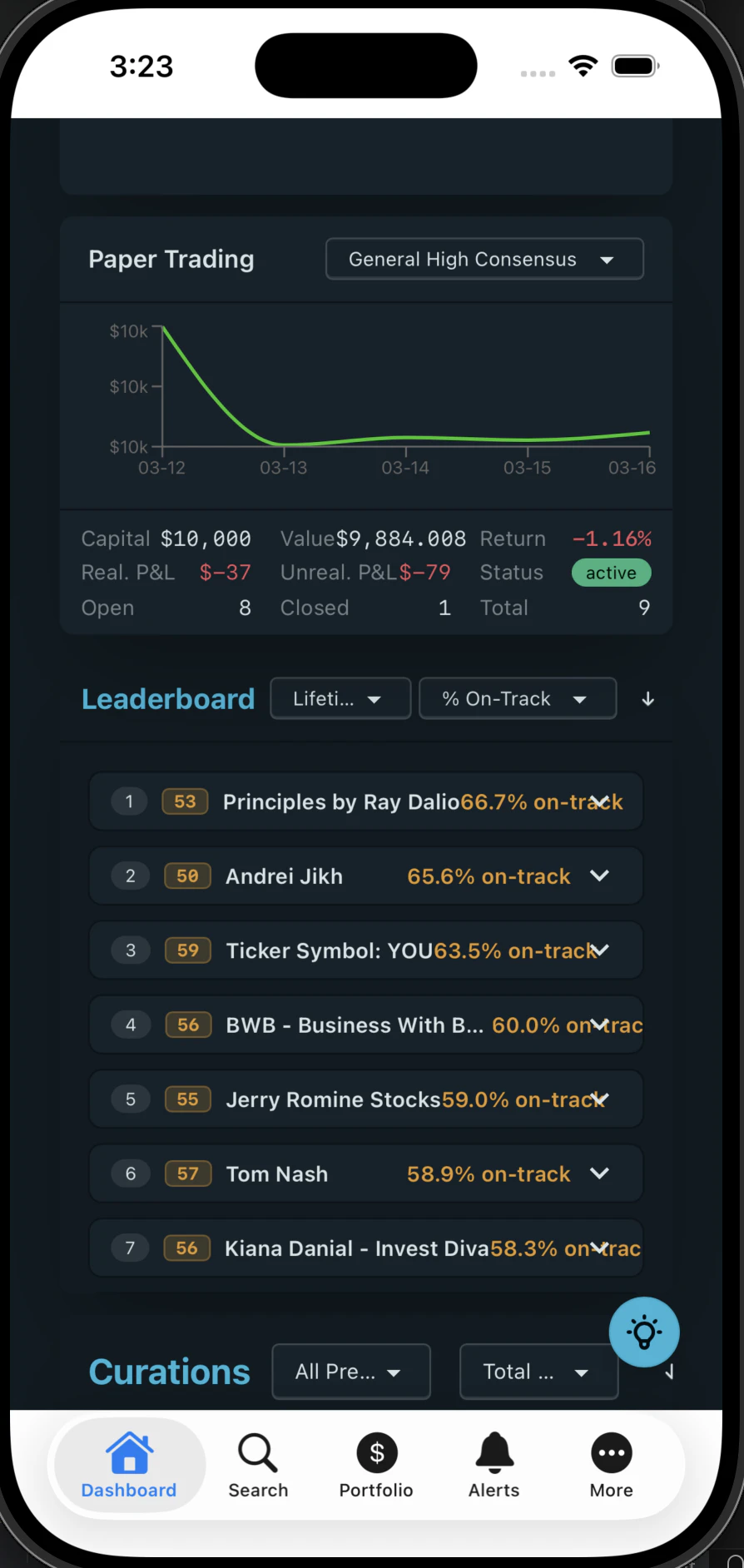Open the Total... curations dropdown
744x1568 pixels.
coord(538,1372)
